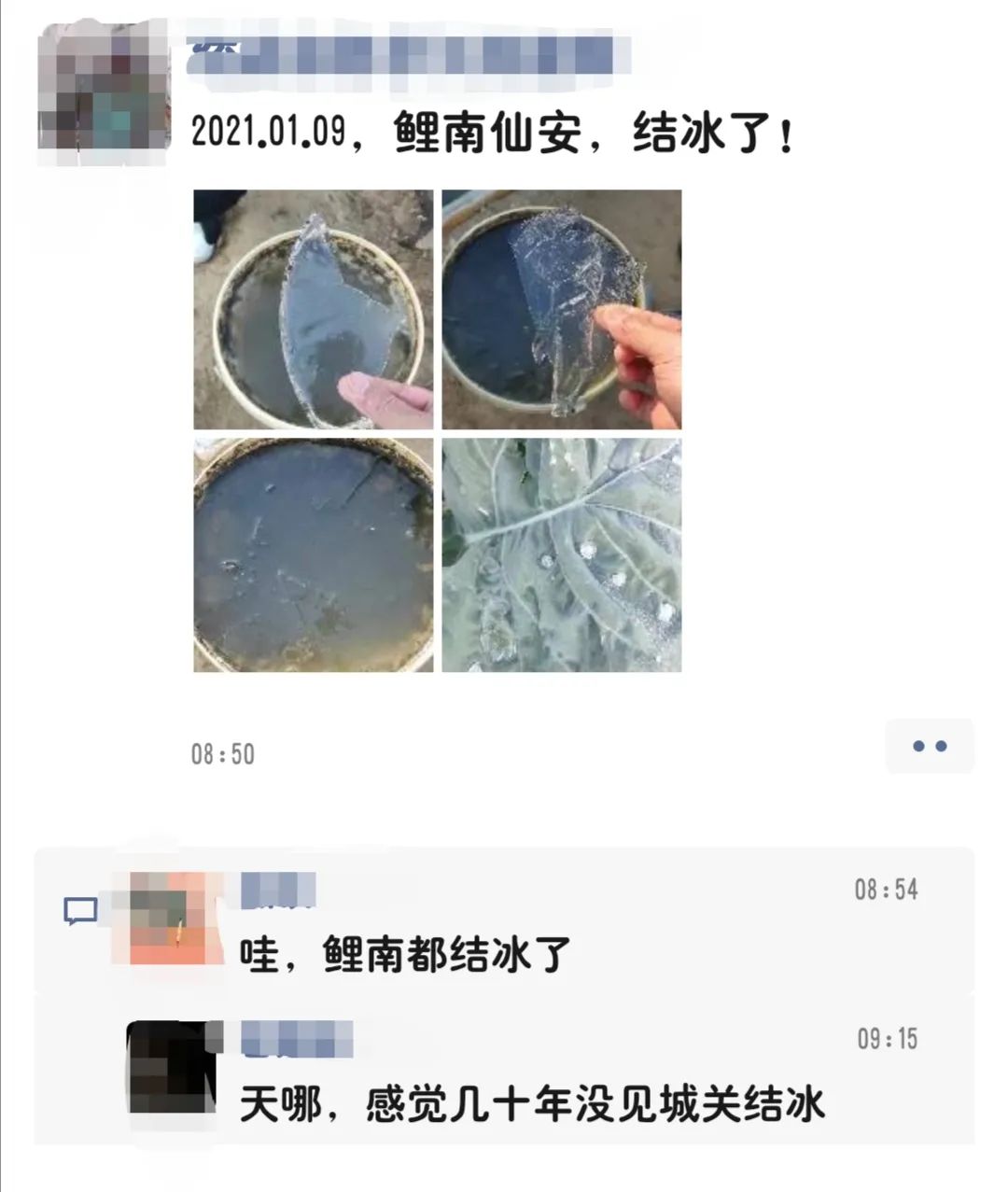Viewport: 1008px width, 1192px height.
Task: View the frosted leaf photo
Action: click(x=561, y=555)
